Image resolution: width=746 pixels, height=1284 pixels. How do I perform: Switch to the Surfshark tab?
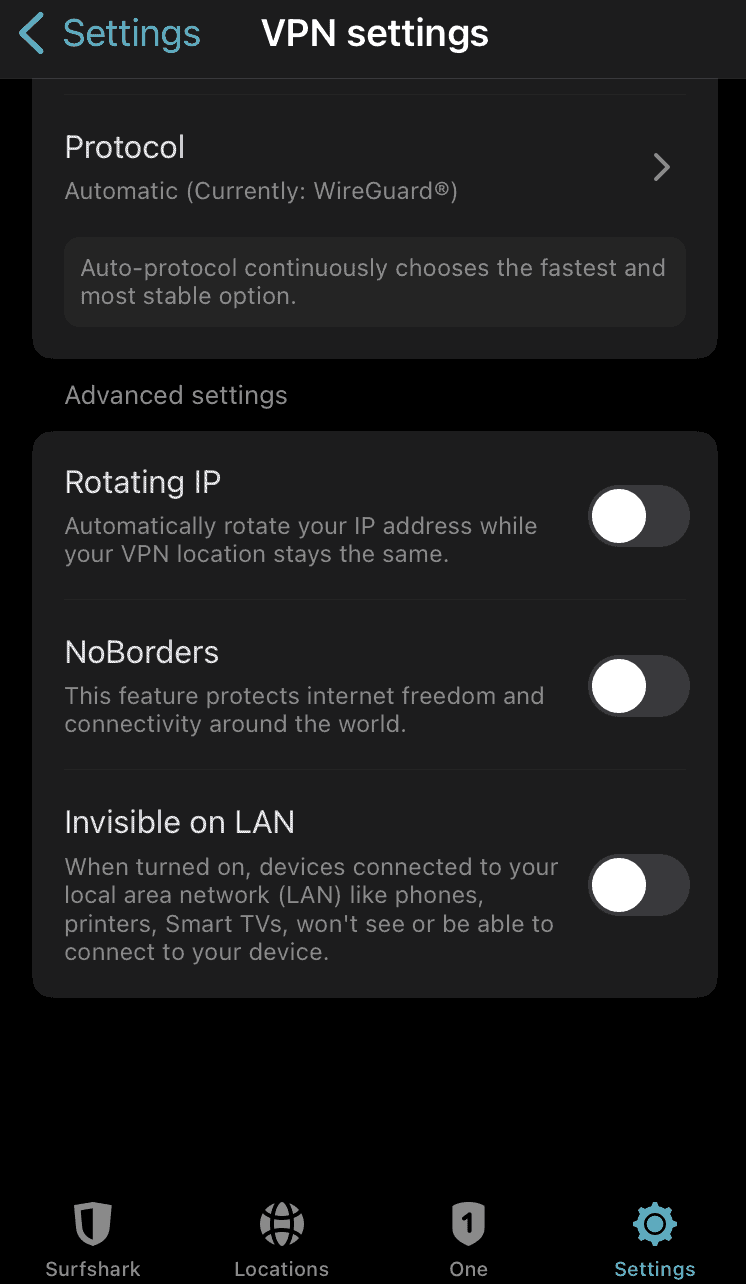pos(93,1240)
